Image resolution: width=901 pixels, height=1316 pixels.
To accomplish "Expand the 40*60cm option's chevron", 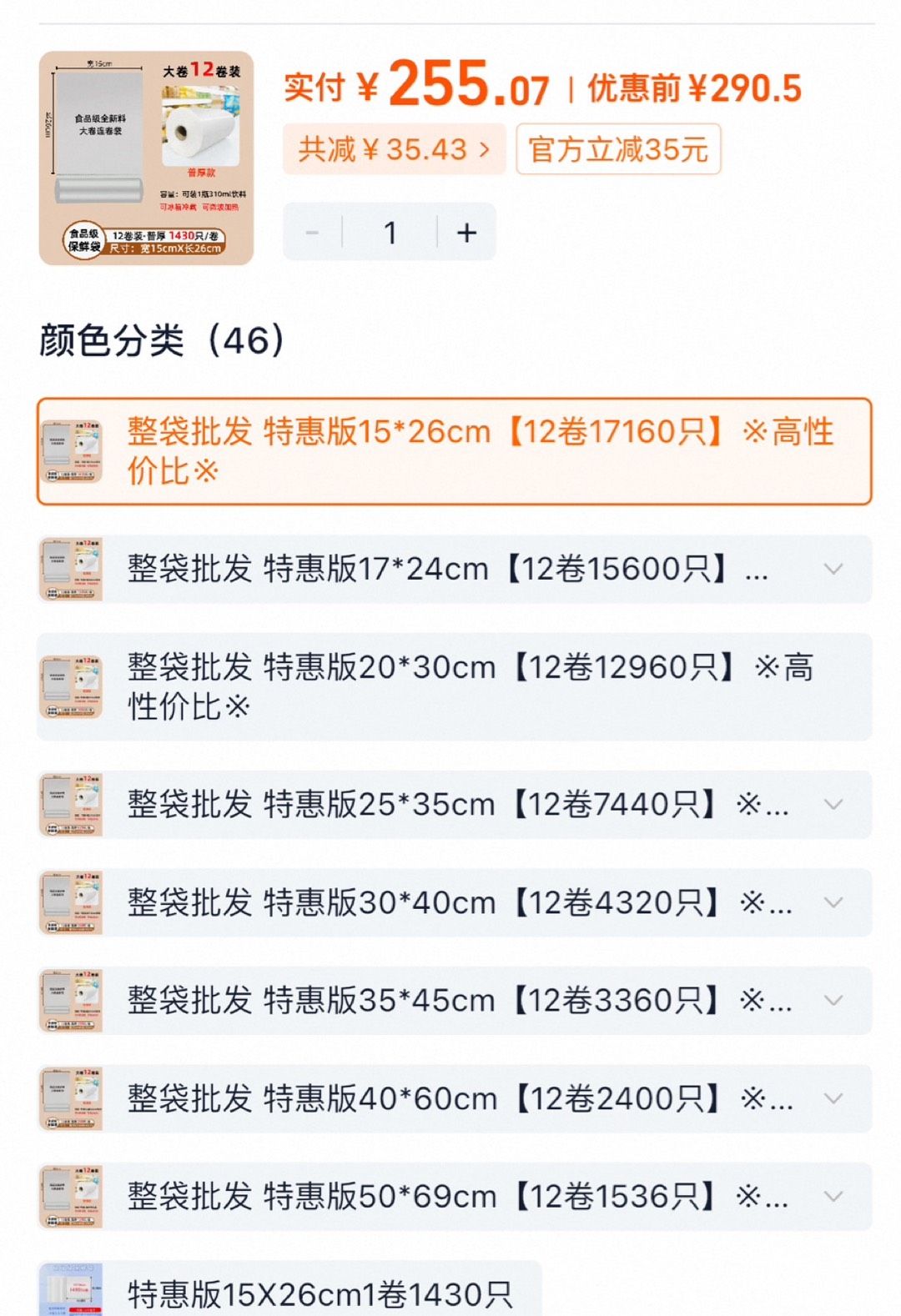I will click(833, 1098).
